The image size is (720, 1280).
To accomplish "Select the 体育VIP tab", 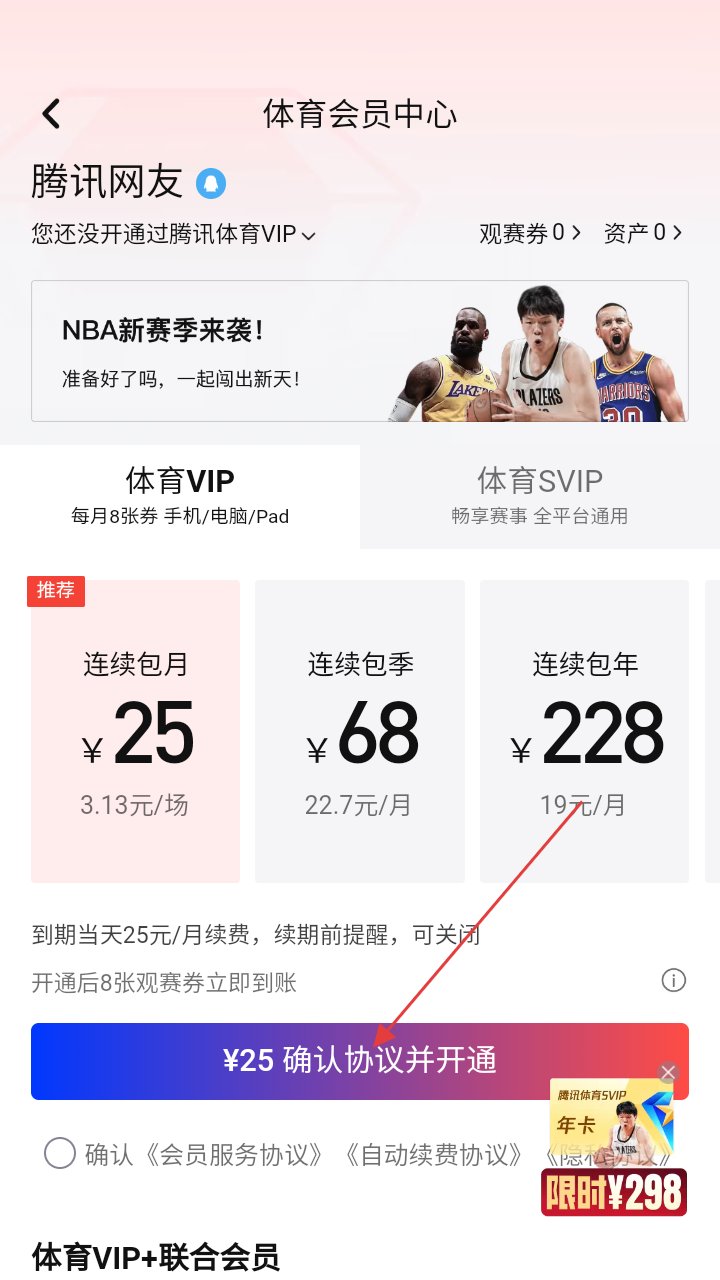I will [180, 496].
